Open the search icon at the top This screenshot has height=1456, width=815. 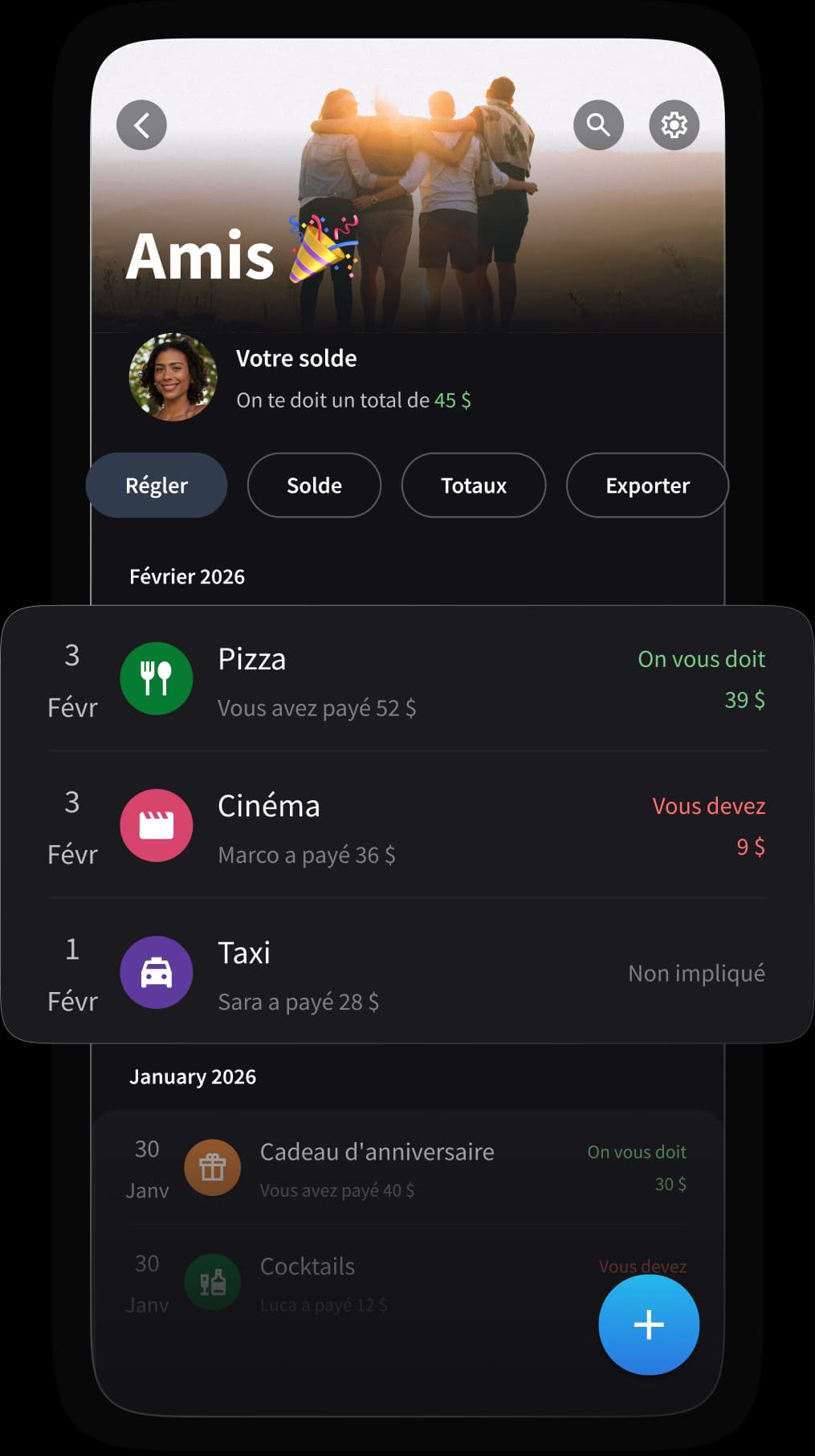(x=597, y=124)
